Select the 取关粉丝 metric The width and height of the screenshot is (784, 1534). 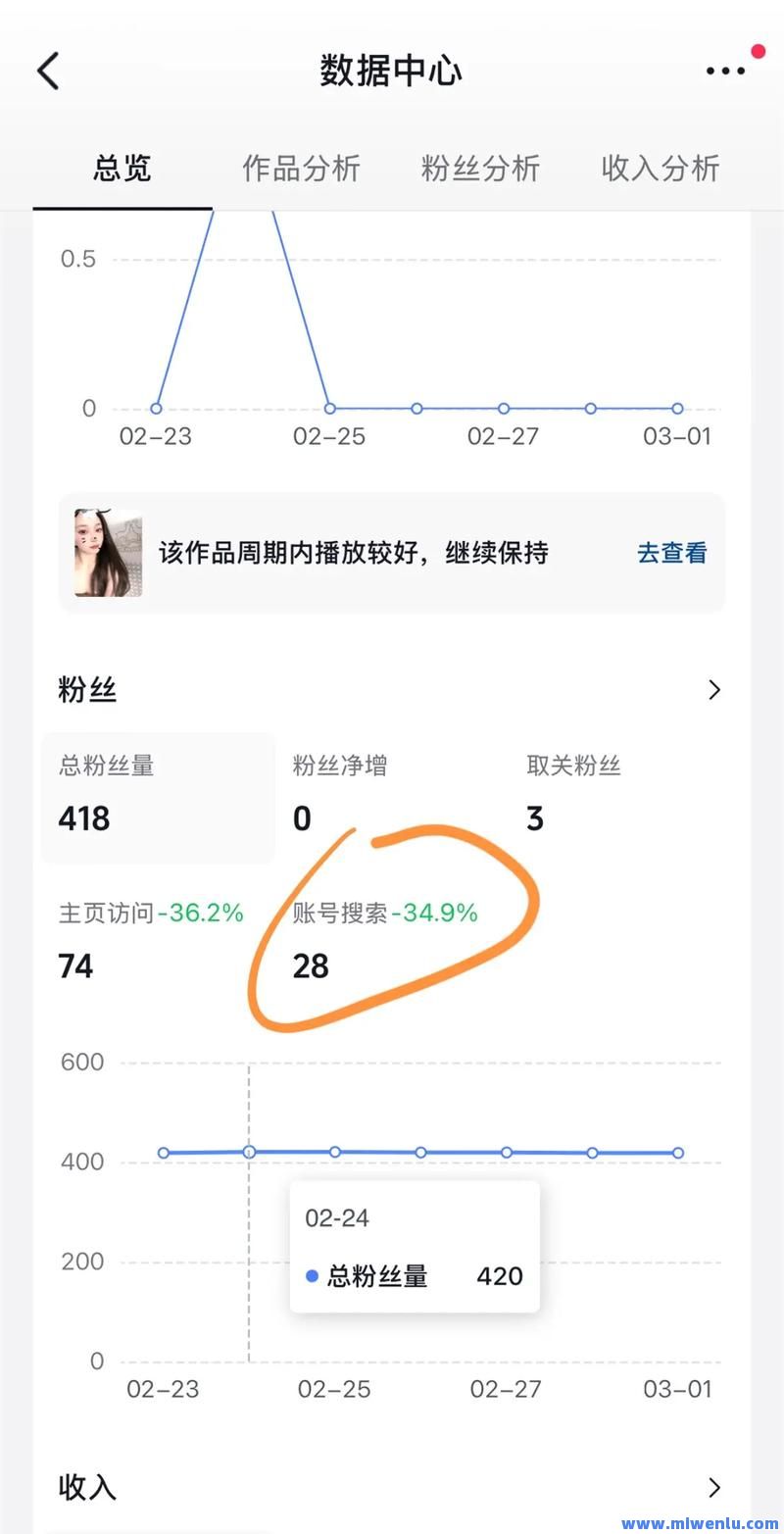coord(625,796)
